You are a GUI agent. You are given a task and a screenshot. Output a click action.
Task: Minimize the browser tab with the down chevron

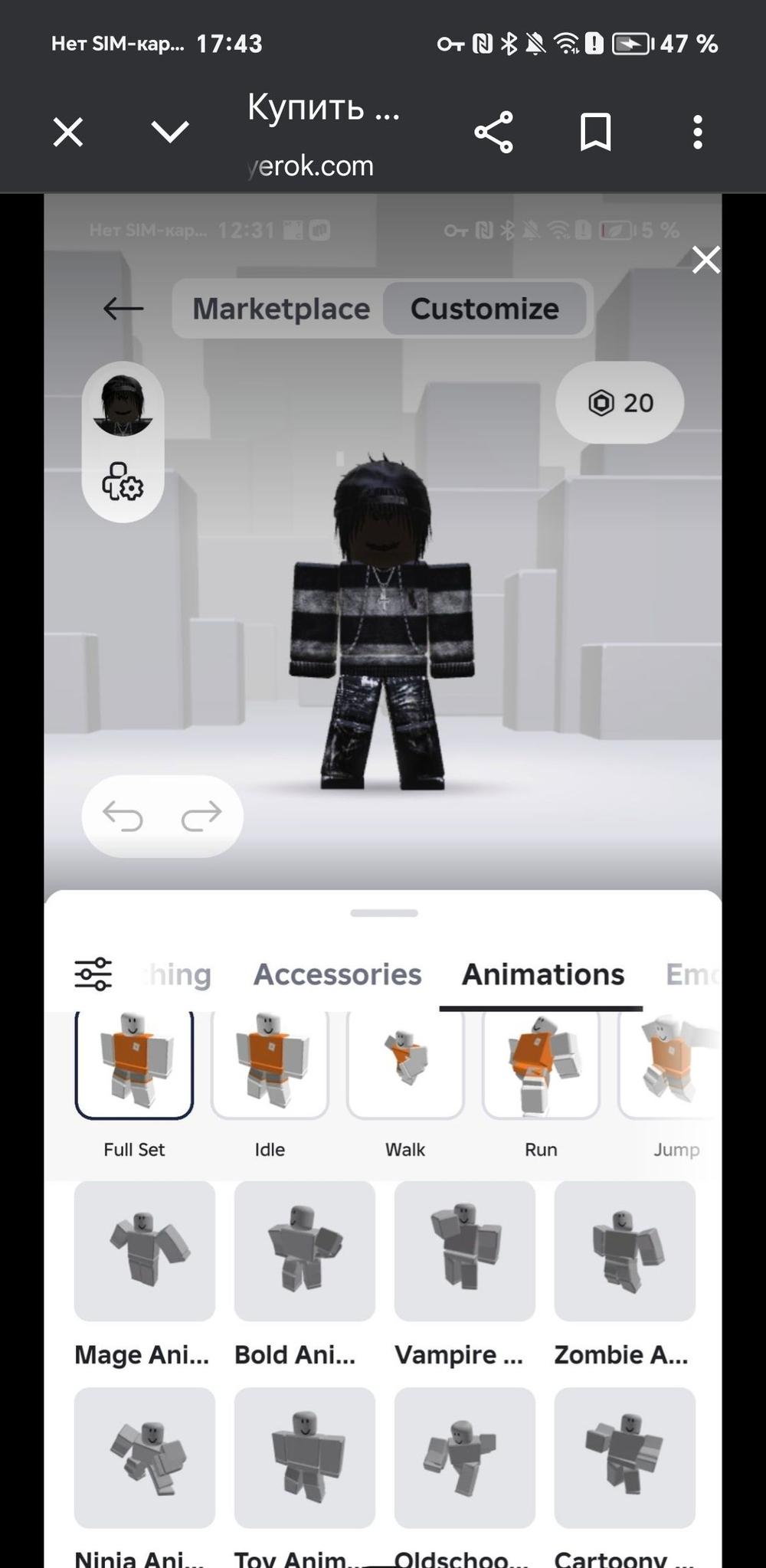pyautogui.click(x=170, y=132)
